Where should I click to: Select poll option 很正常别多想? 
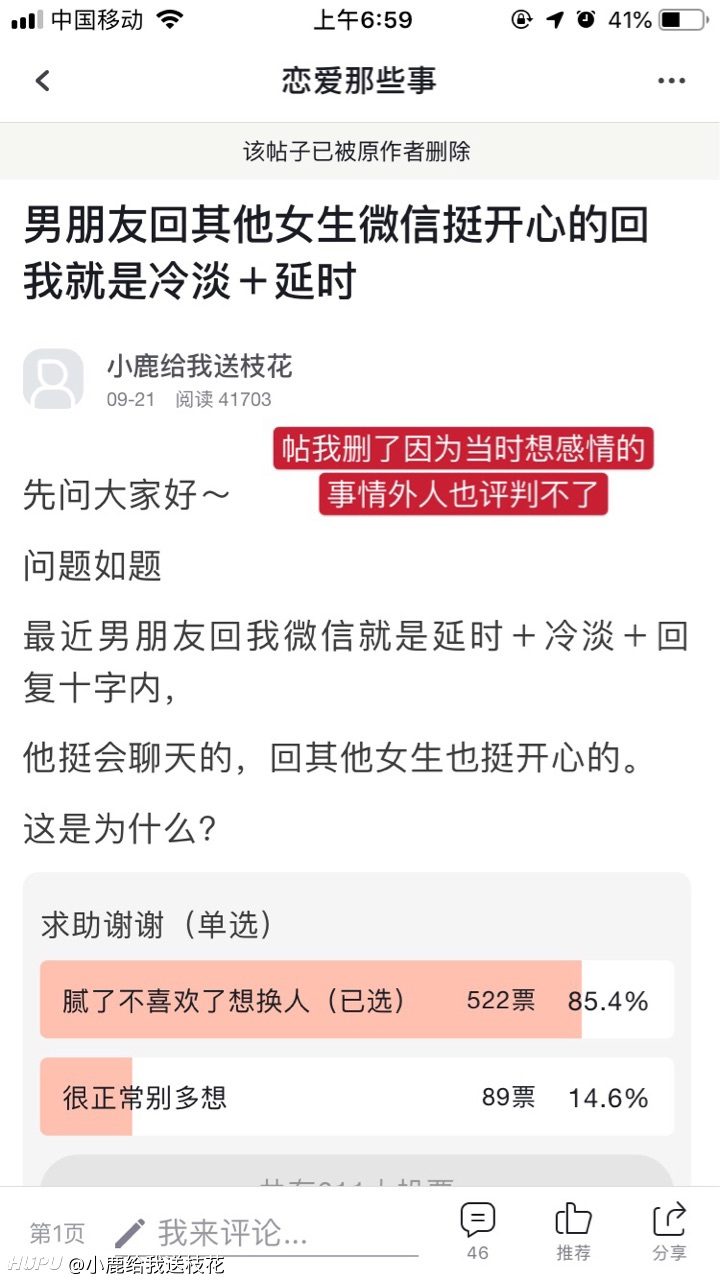pyautogui.click(x=357, y=1097)
